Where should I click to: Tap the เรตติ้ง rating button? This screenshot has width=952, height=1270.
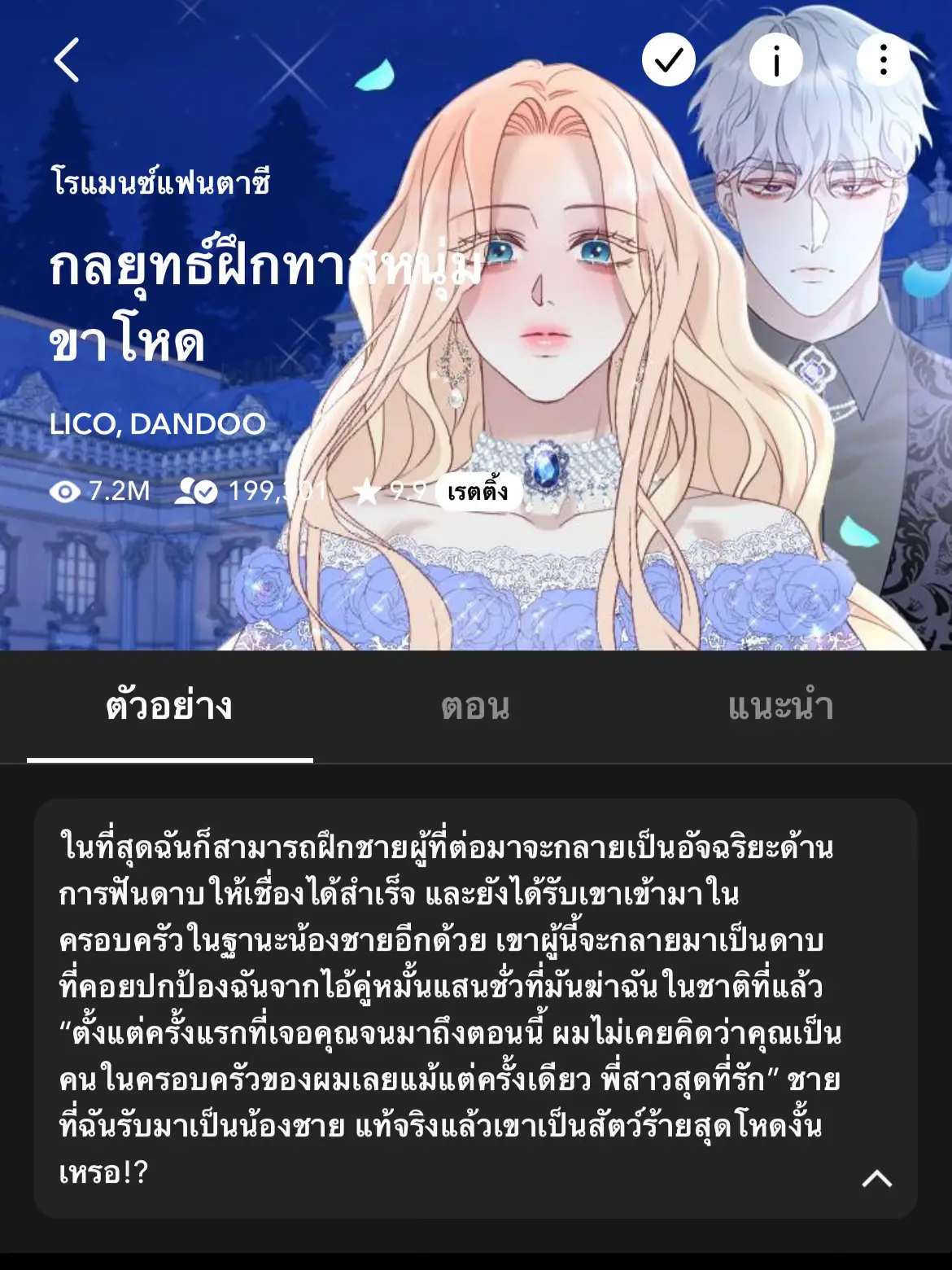tap(478, 492)
